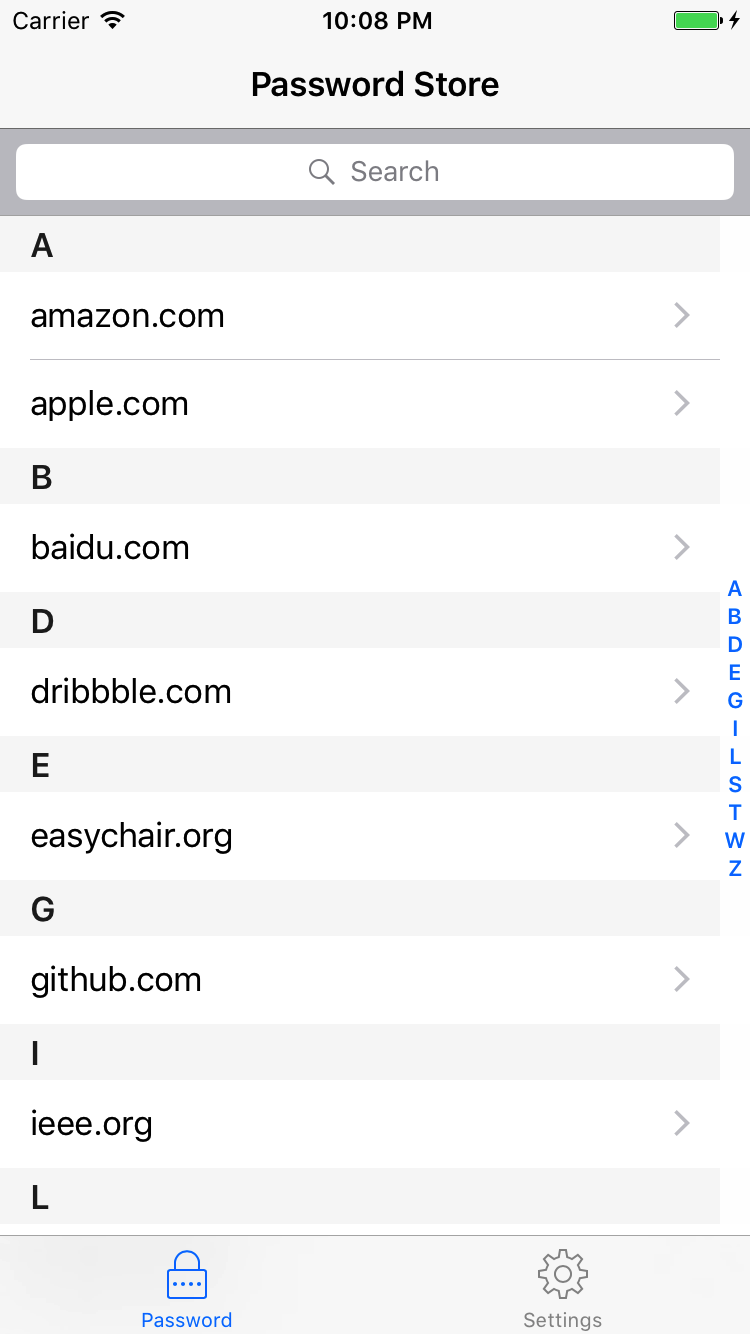The image size is (750, 1334).
Task: View the dribbble.com password
Action: click(x=360, y=692)
